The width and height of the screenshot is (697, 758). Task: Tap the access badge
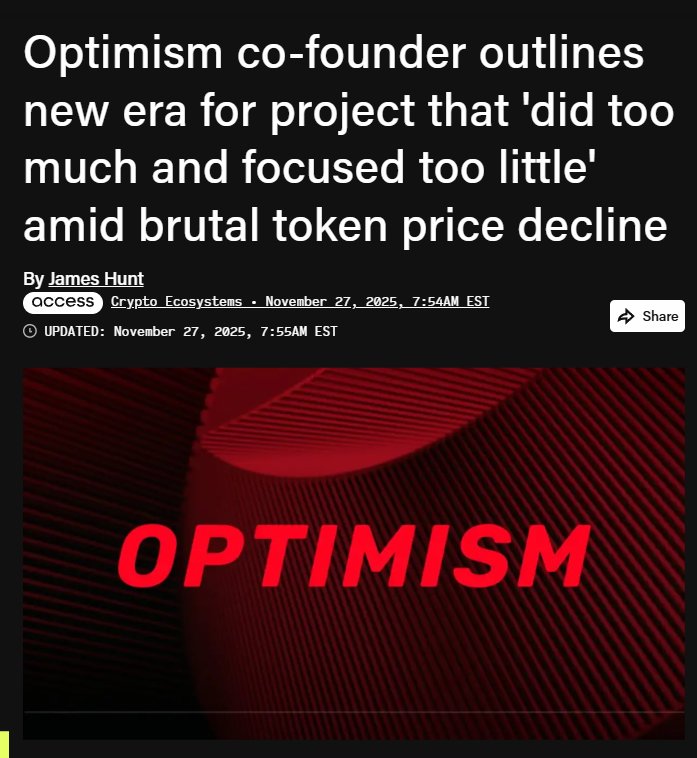click(62, 302)
